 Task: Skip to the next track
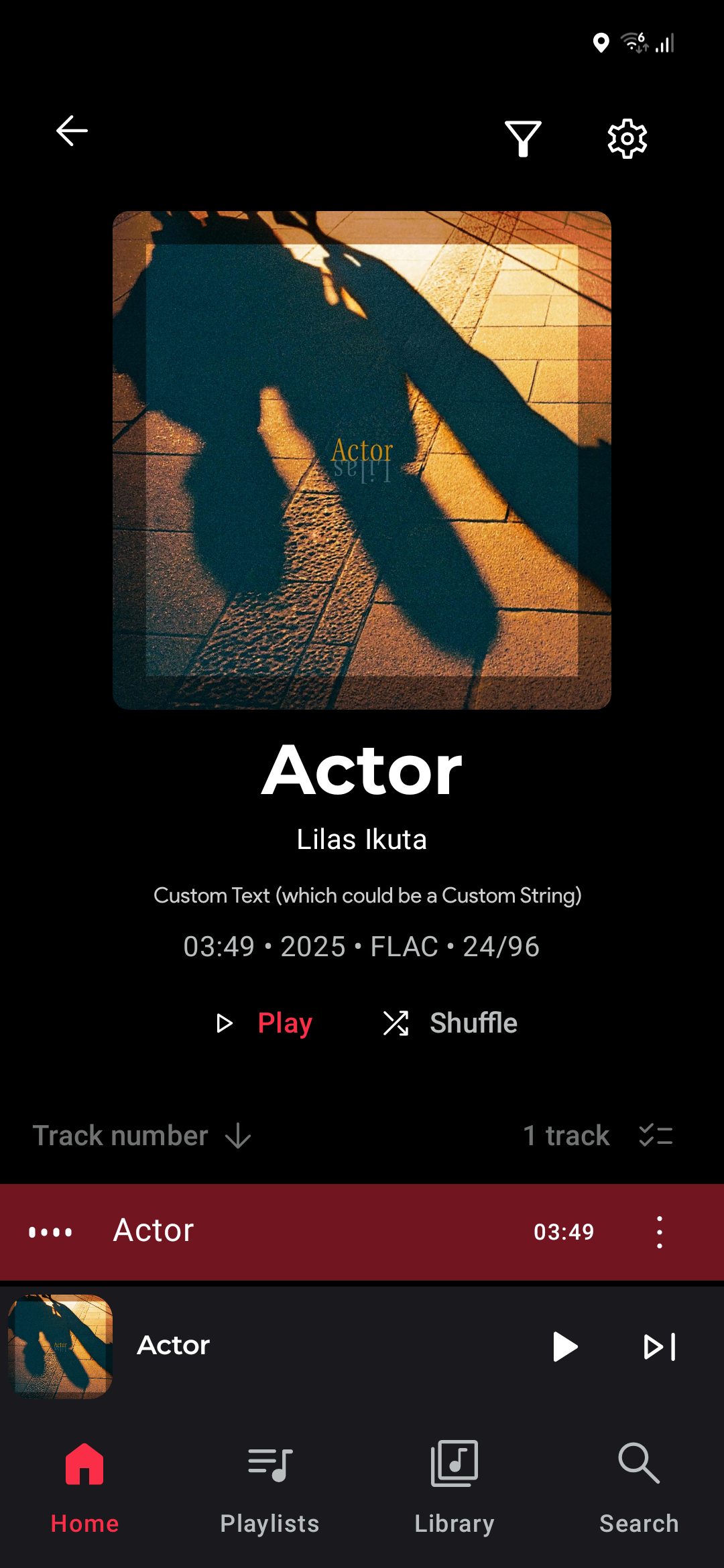(660, 1346)
